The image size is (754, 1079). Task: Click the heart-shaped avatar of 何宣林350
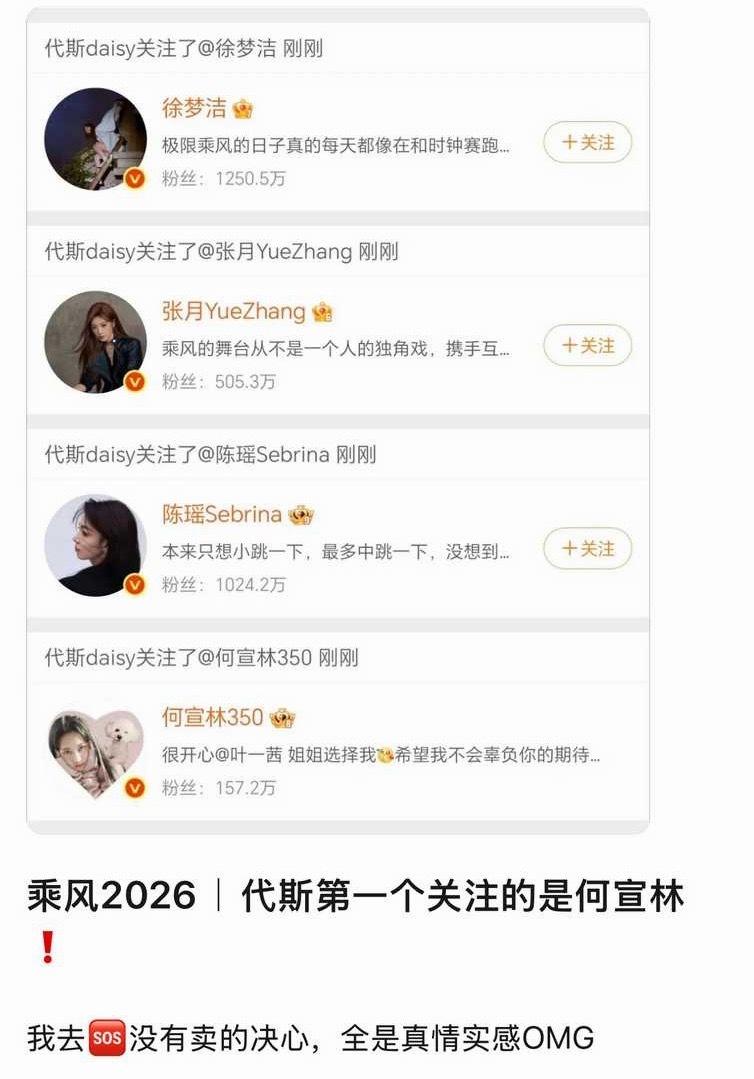95,743
